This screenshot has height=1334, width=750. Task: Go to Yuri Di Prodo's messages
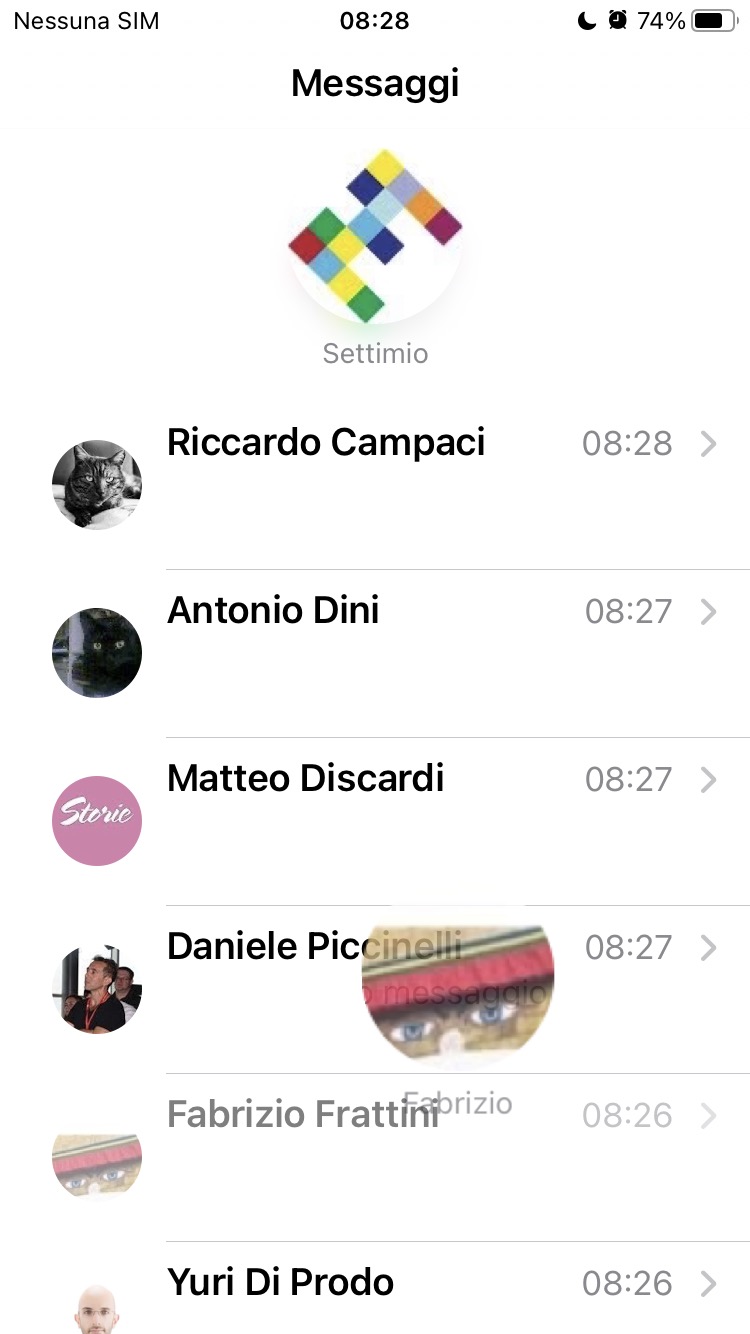[280, 1283]
